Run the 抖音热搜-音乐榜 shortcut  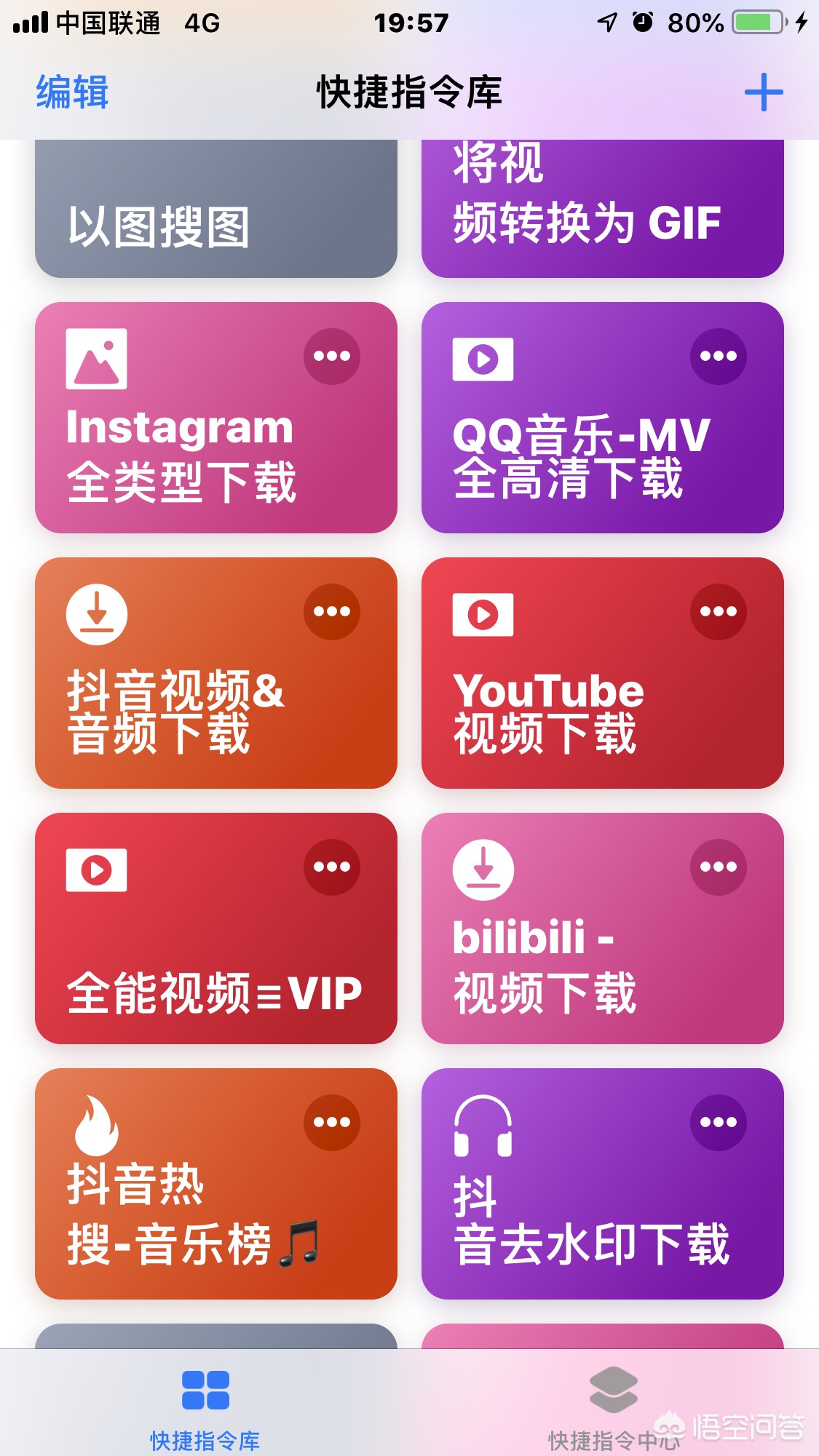216,1184
